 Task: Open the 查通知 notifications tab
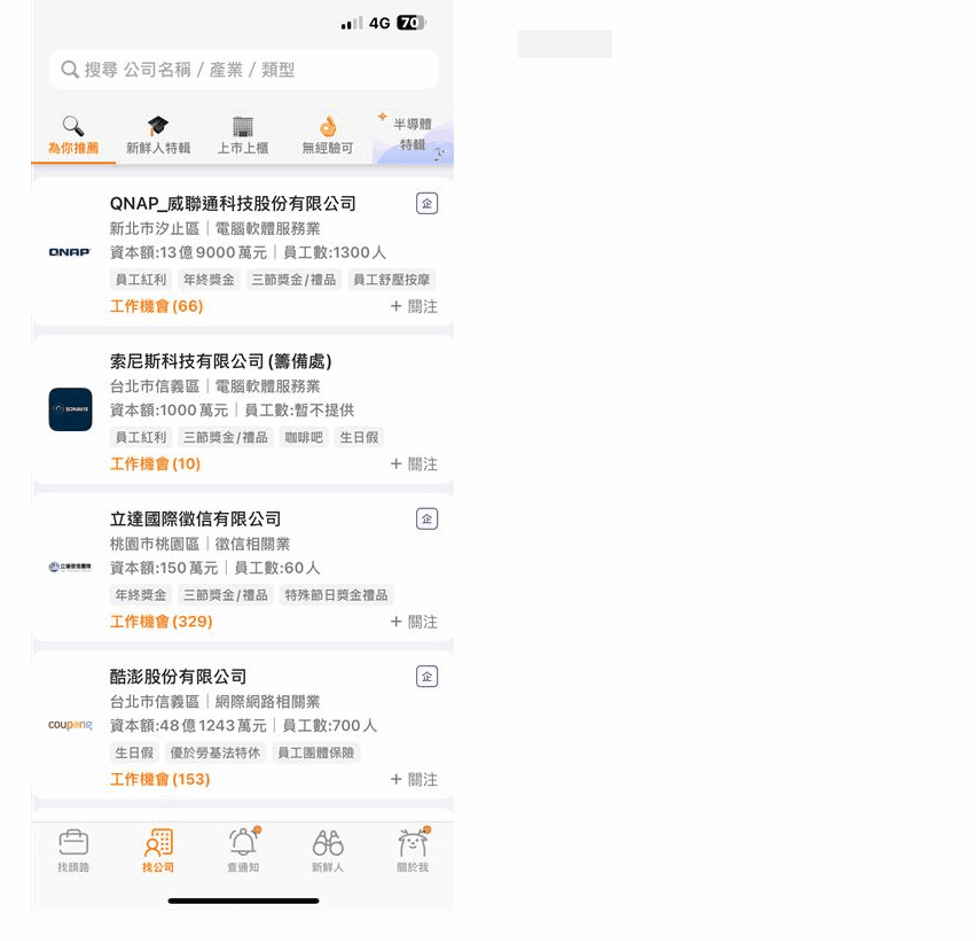click(243, 851)
